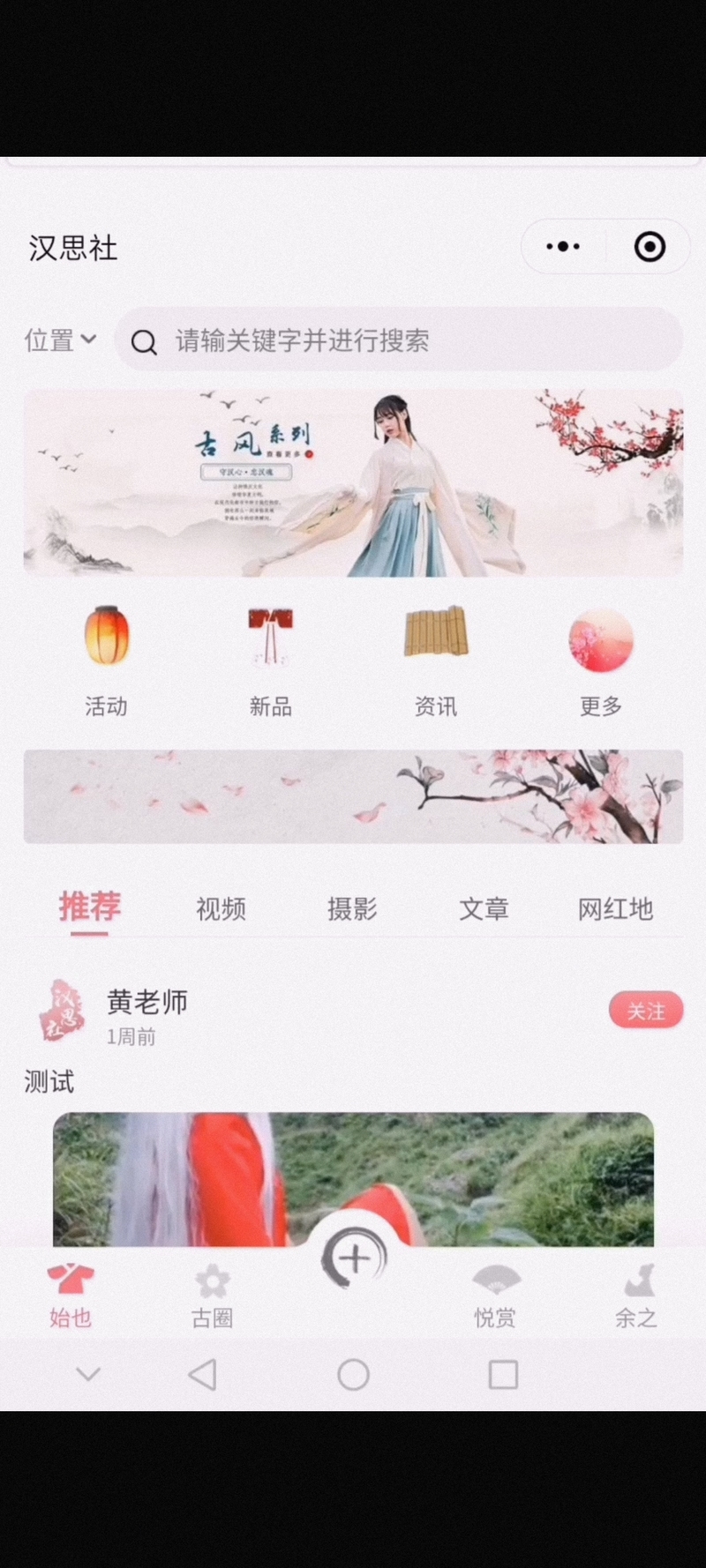Close the mini program via circle icon

click(x=650, y=247)
